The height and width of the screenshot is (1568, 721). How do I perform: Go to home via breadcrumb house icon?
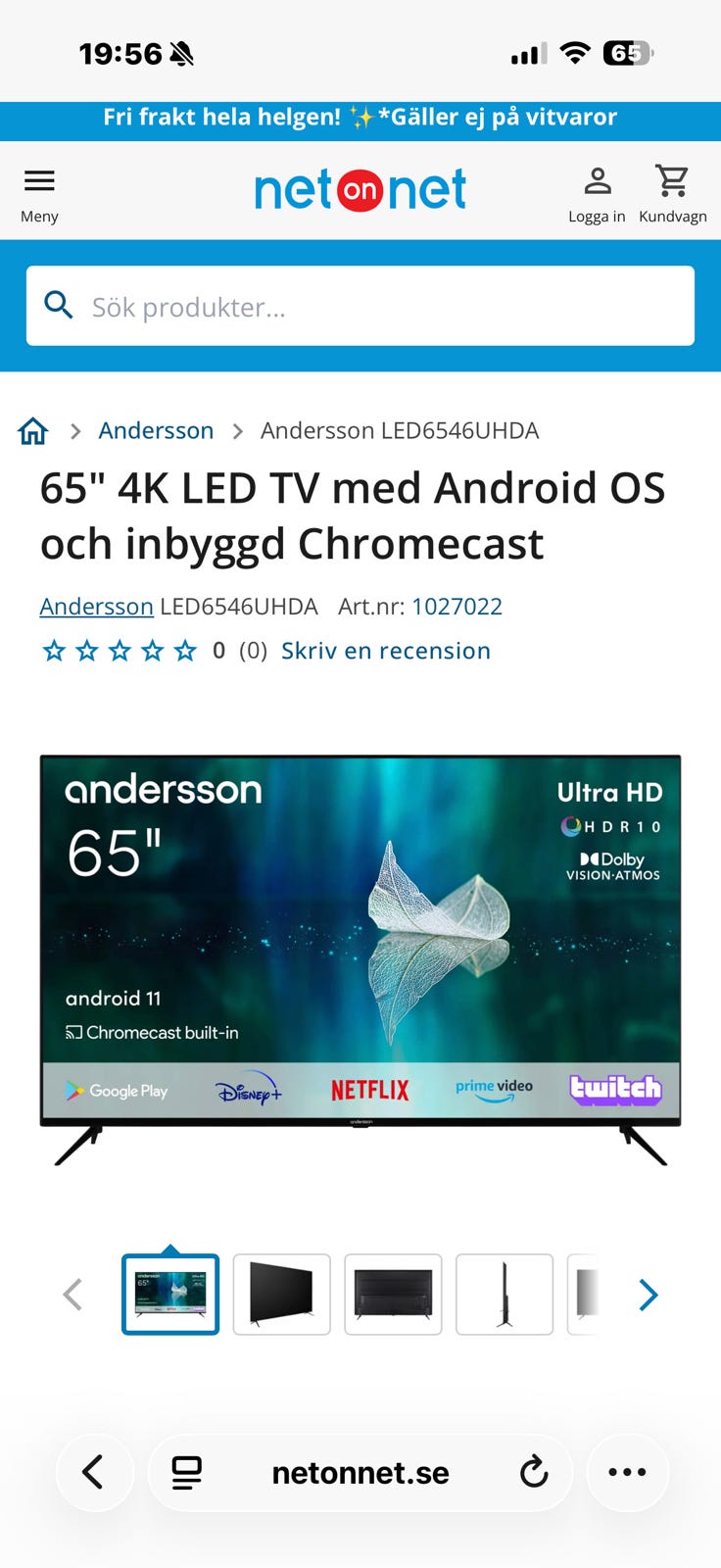click(x=33, y=430)
